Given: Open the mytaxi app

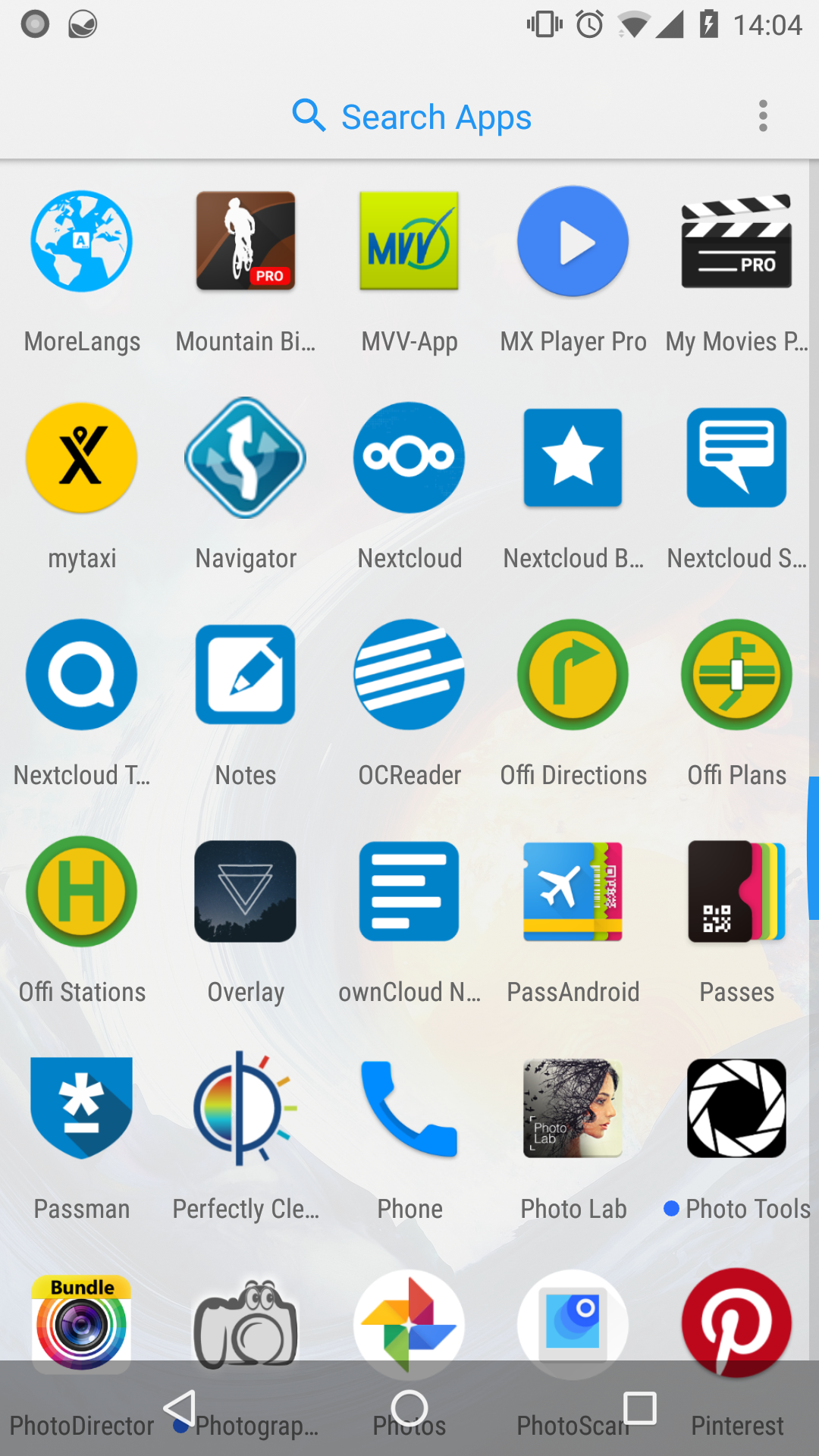Looking at the screenshot, I should click(x=81, y=458).
